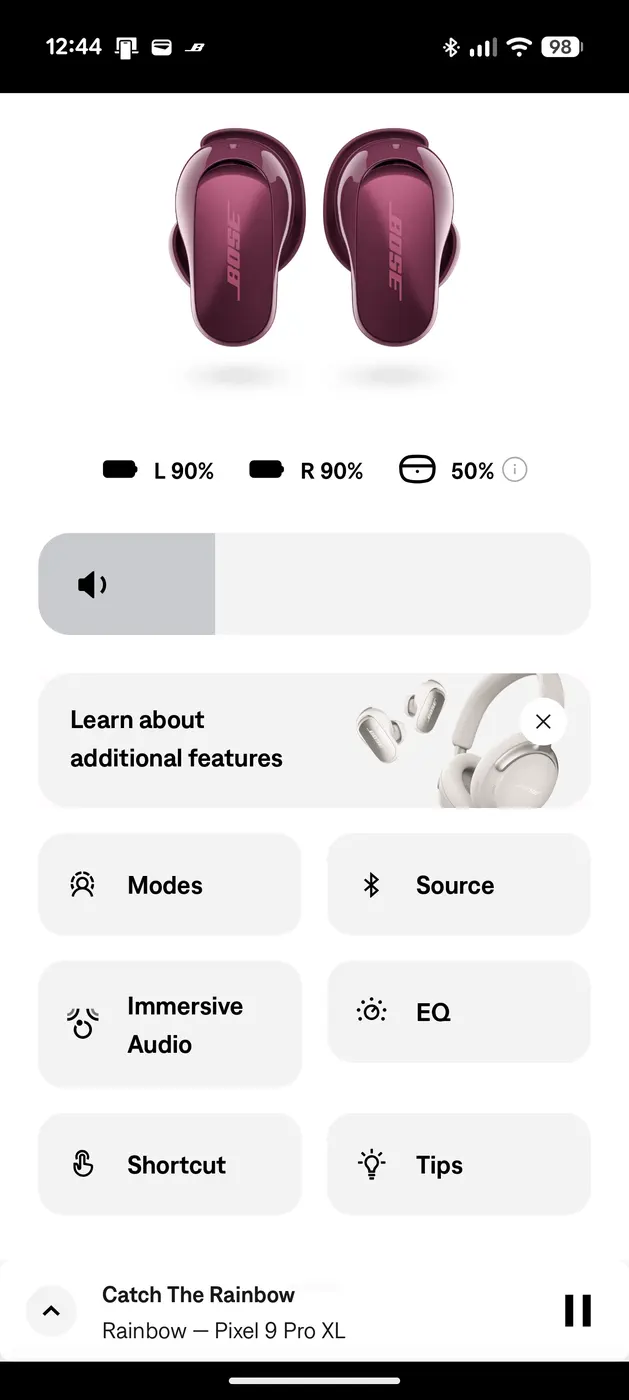Pause Catch The Rainbow playback
Image resolution: width=629 pixels, height=1400 pixels.
click(578, 1310)
